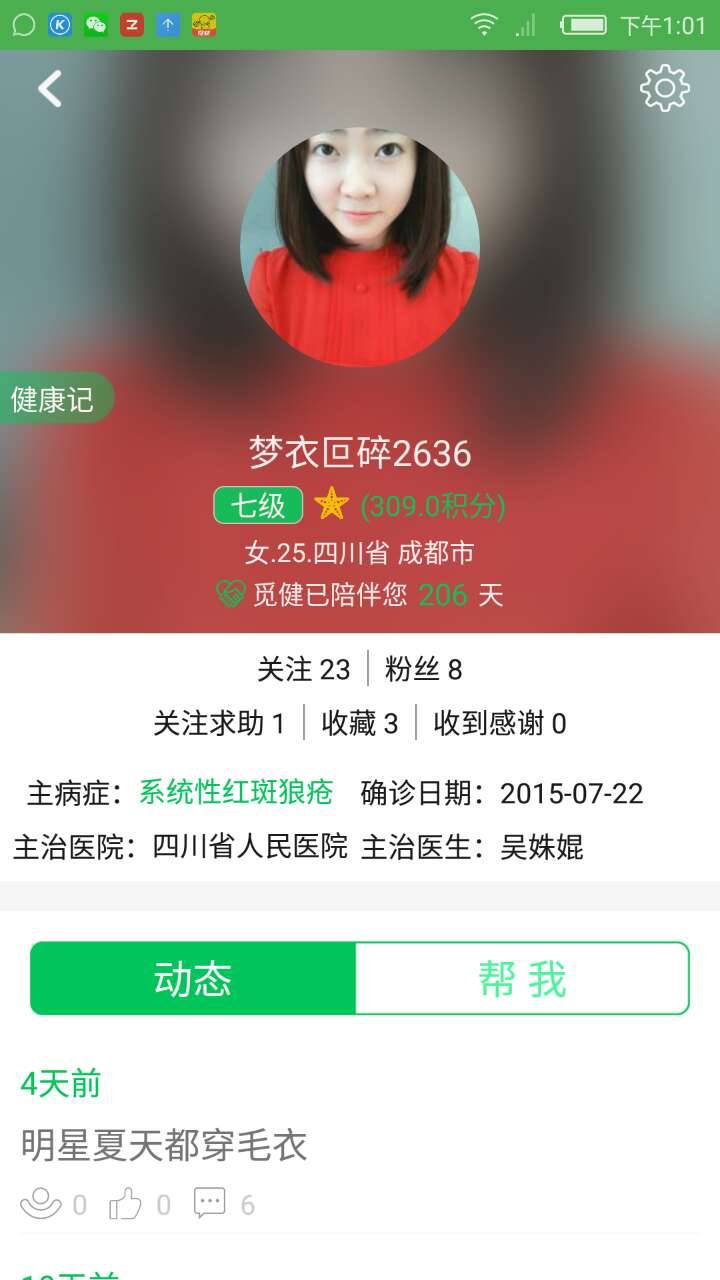720x1280 pixels.
Task: Switch to the 帮我 tab
Action: [522, 978]
